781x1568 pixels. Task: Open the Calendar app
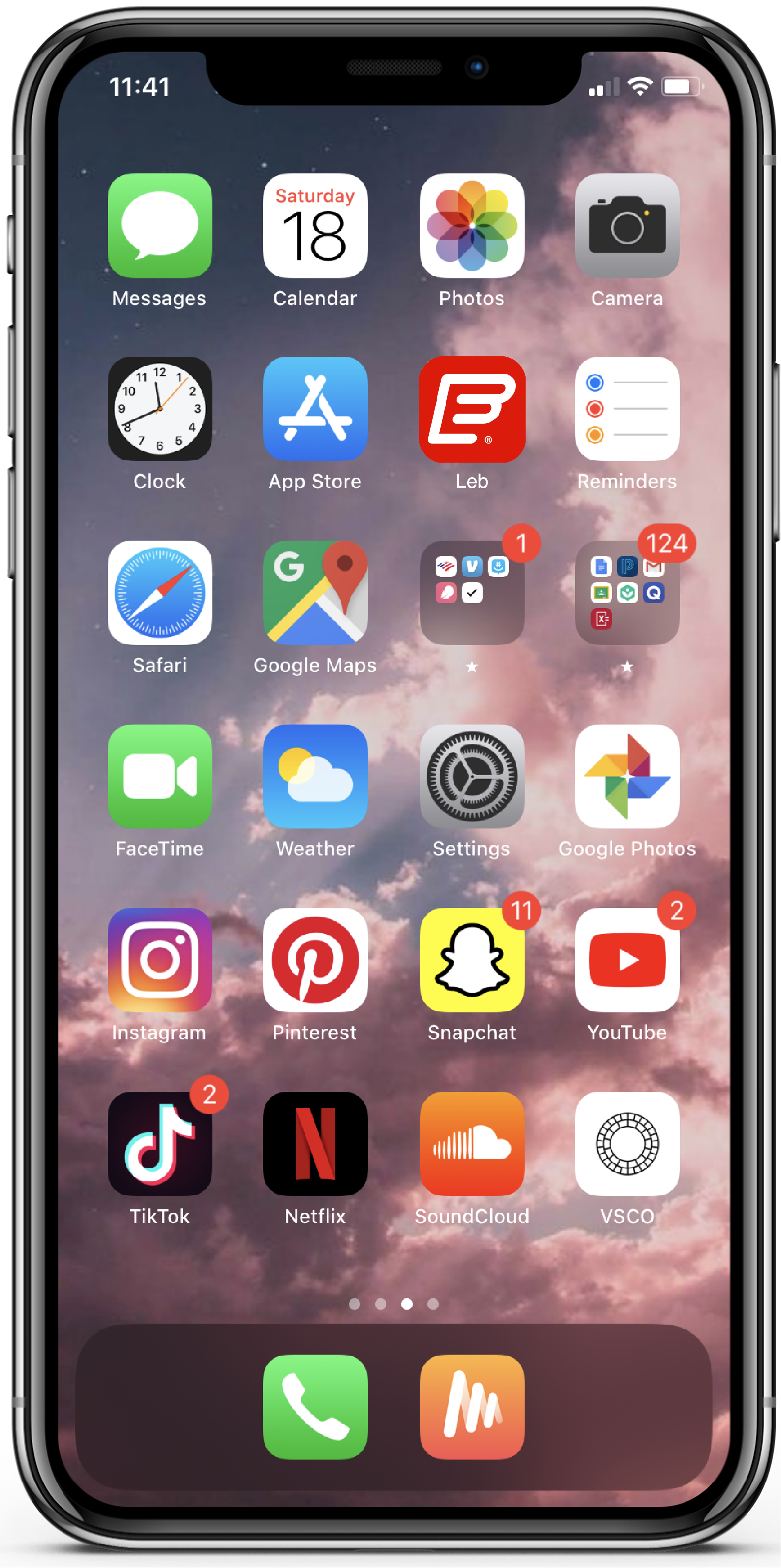tap(315, 226)
